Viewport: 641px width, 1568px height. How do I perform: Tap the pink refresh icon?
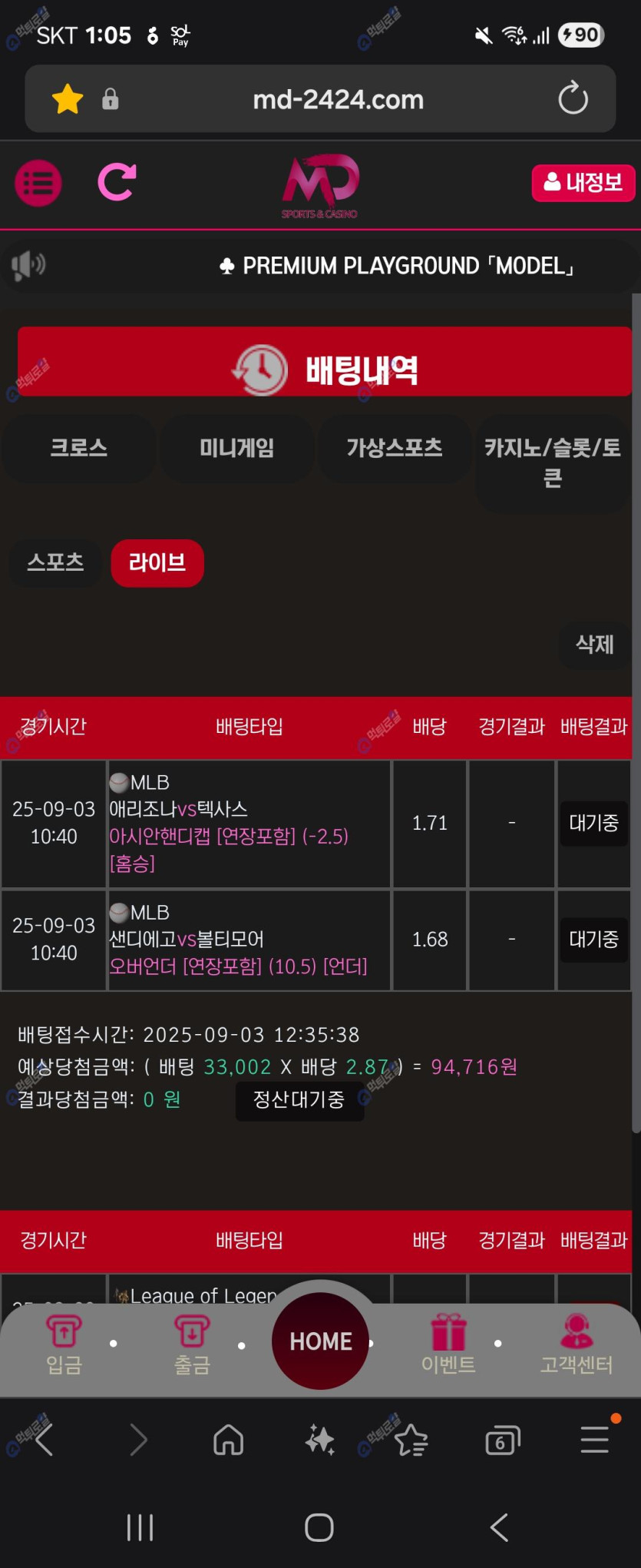click(117, 182)
